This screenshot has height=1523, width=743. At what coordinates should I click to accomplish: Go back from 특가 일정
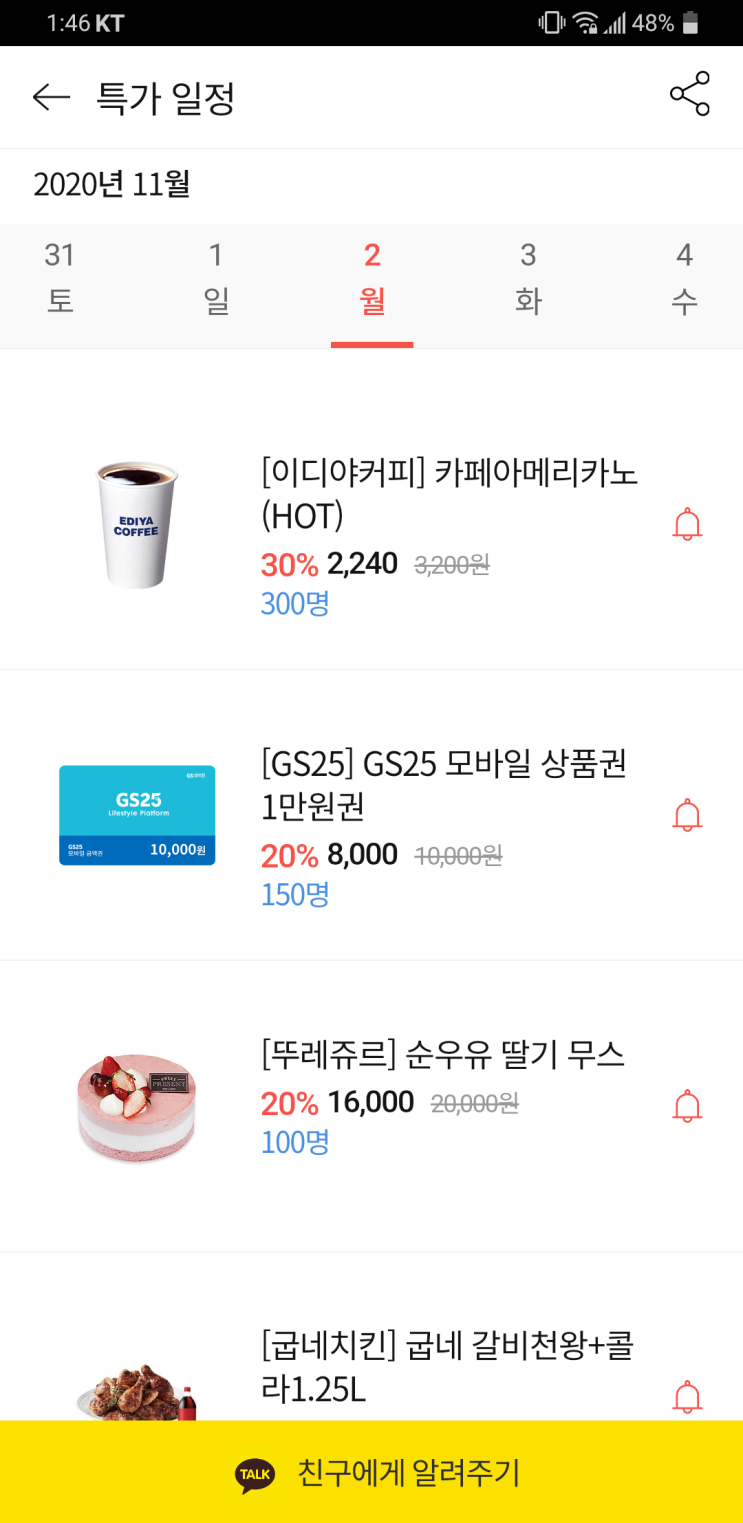click(x=51, y=97)
